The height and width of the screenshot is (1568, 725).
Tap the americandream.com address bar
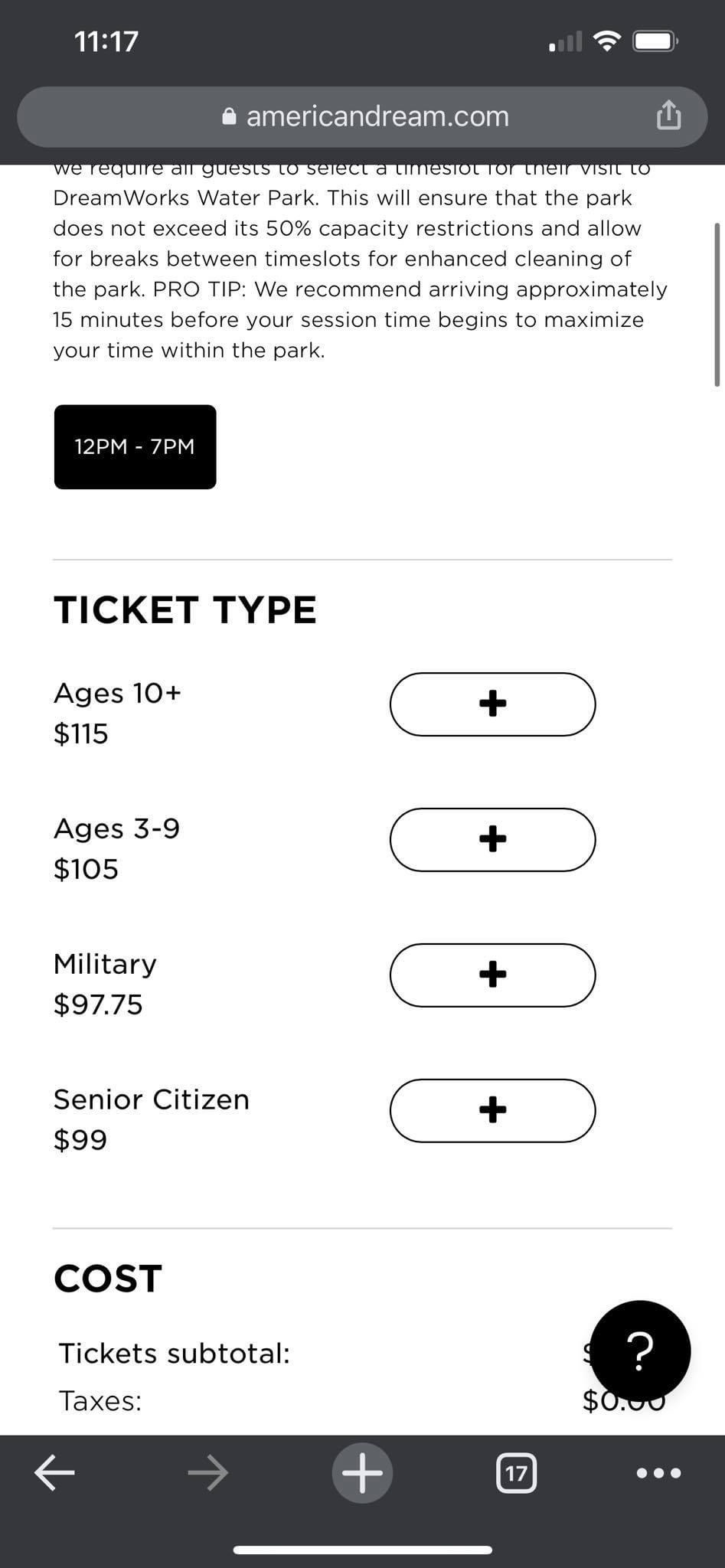362,116
